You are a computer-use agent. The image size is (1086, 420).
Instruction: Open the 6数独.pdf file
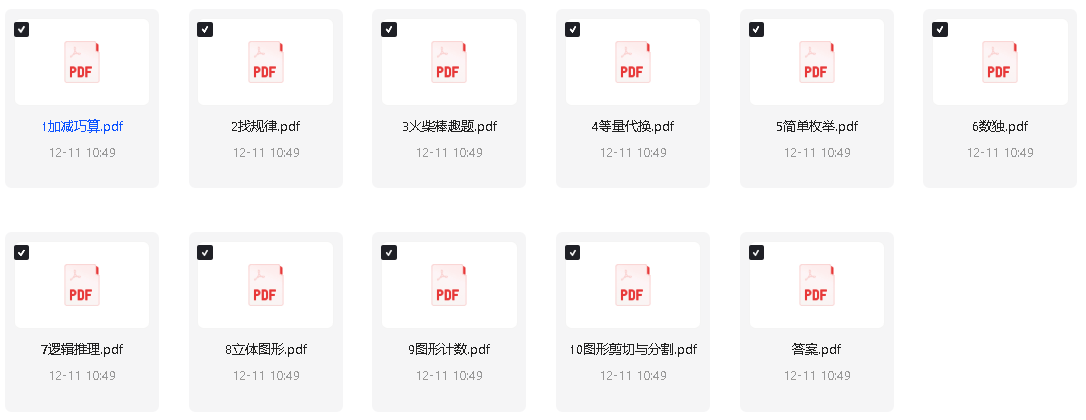coord(1000,62)
